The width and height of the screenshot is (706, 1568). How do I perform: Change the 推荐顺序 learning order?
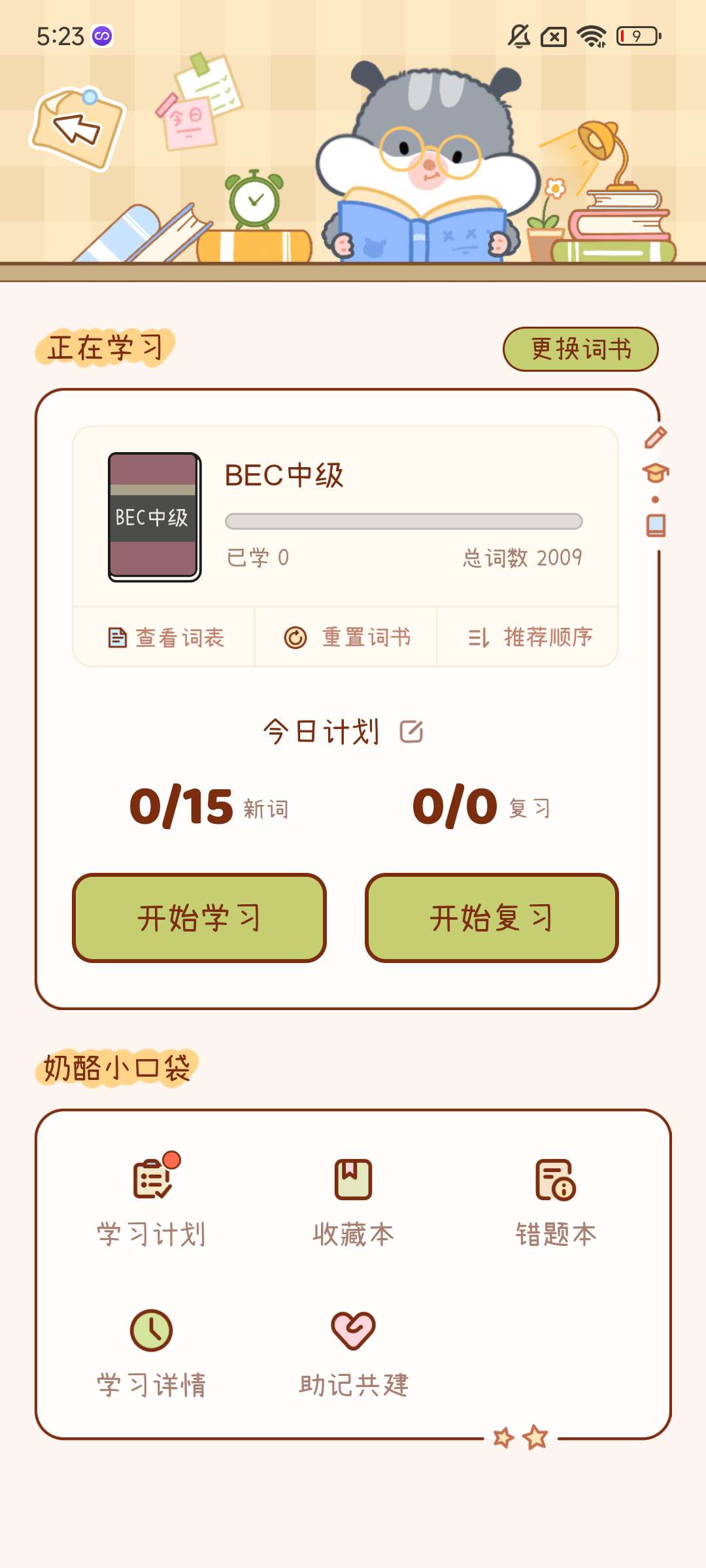(529, 637)
